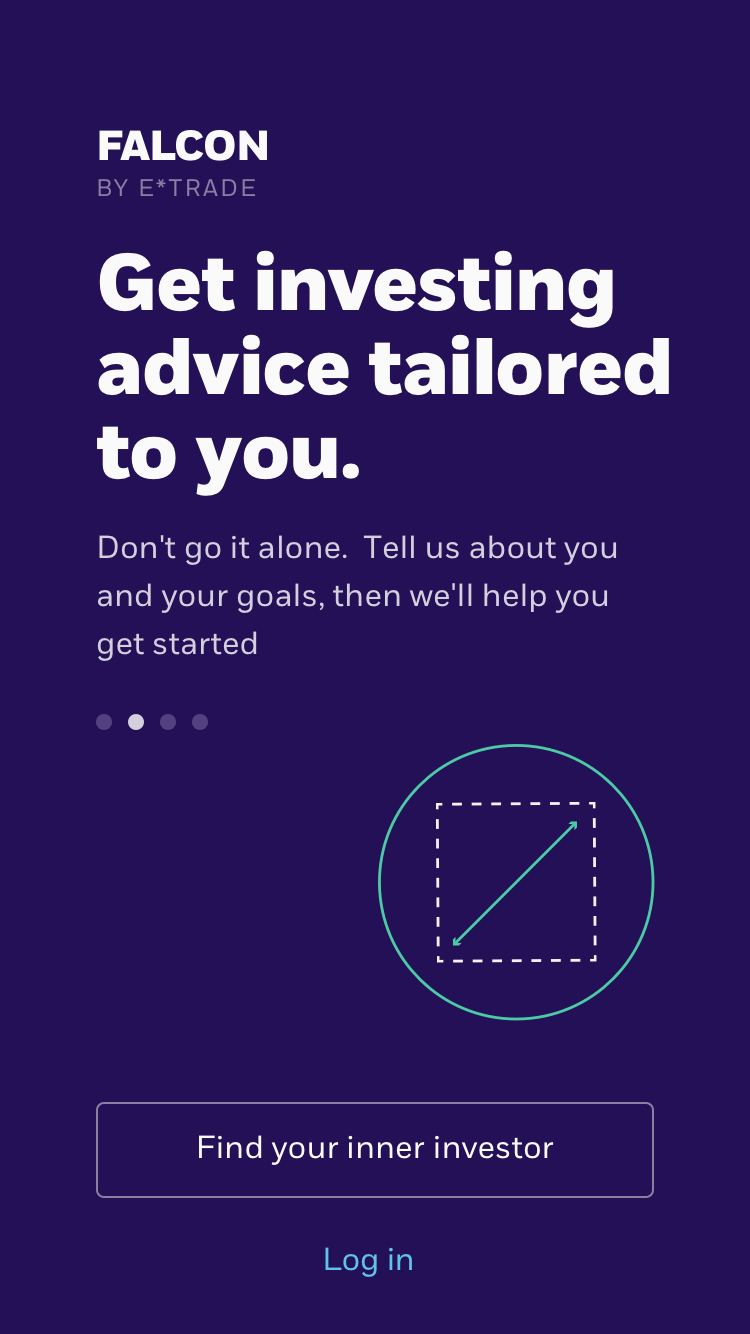Jump to the first page indicator dot

[104, 722]
